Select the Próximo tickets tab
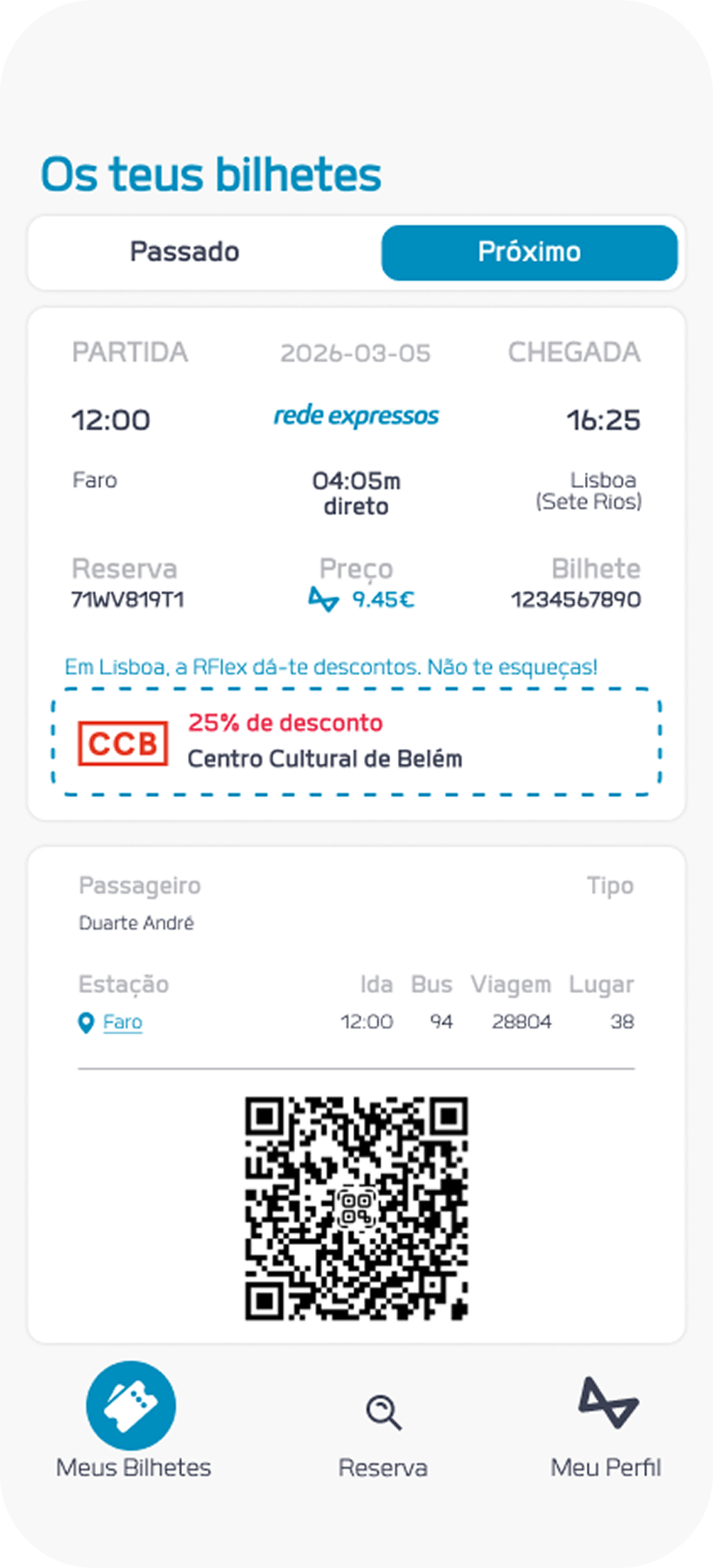 (529, 253)
